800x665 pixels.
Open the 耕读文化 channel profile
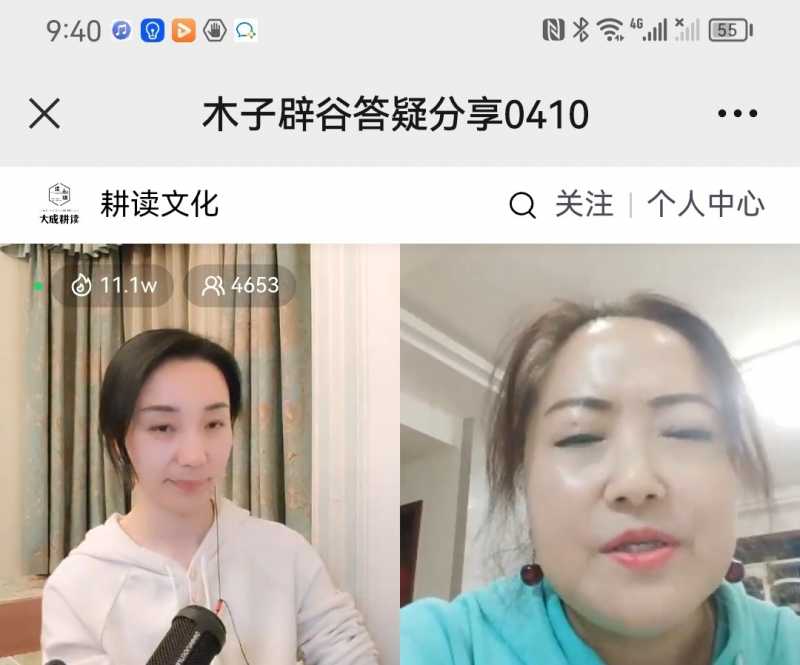coord(158,204)
